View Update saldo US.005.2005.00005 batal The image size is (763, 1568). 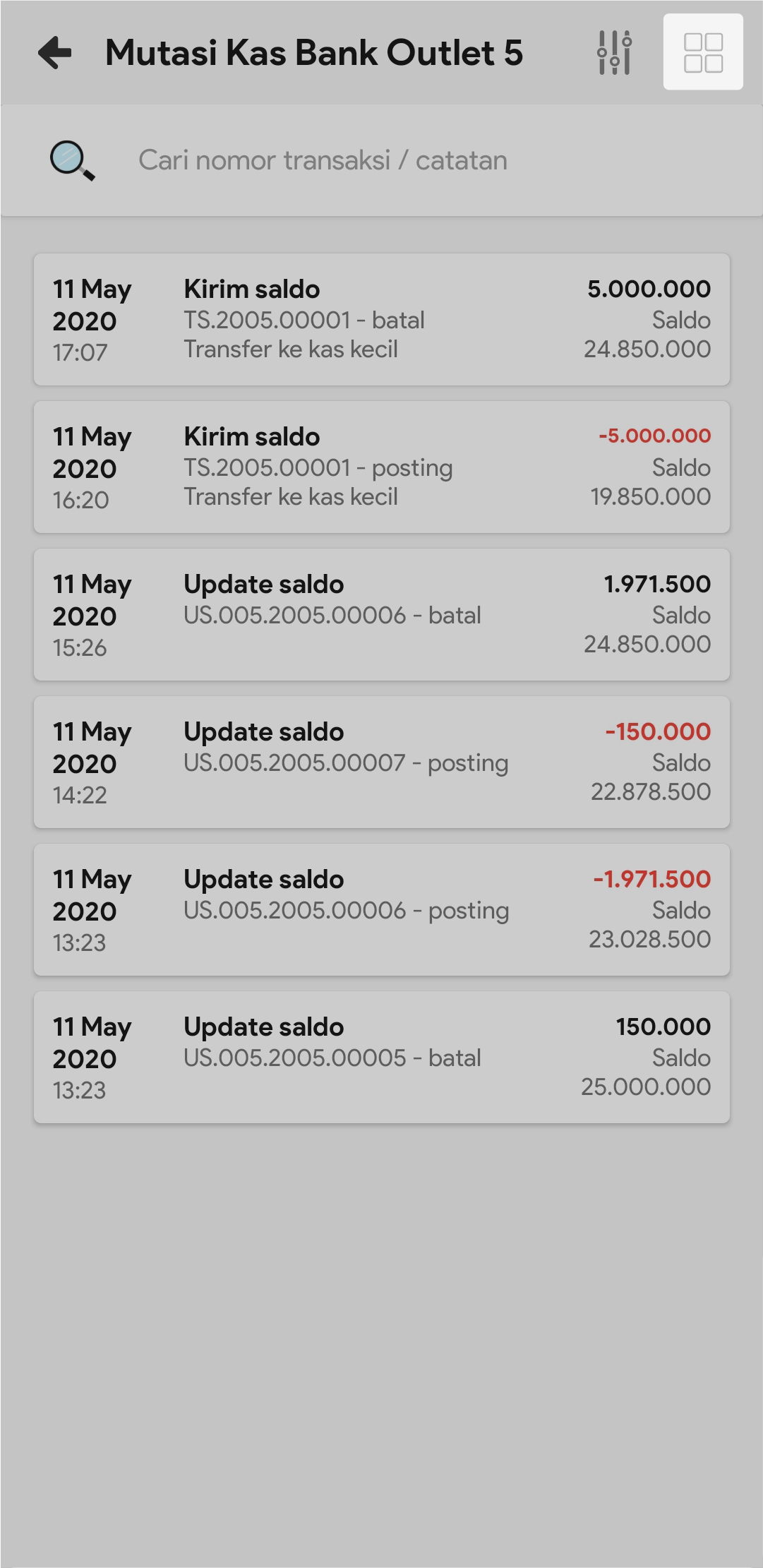[x=381, y=1057]
